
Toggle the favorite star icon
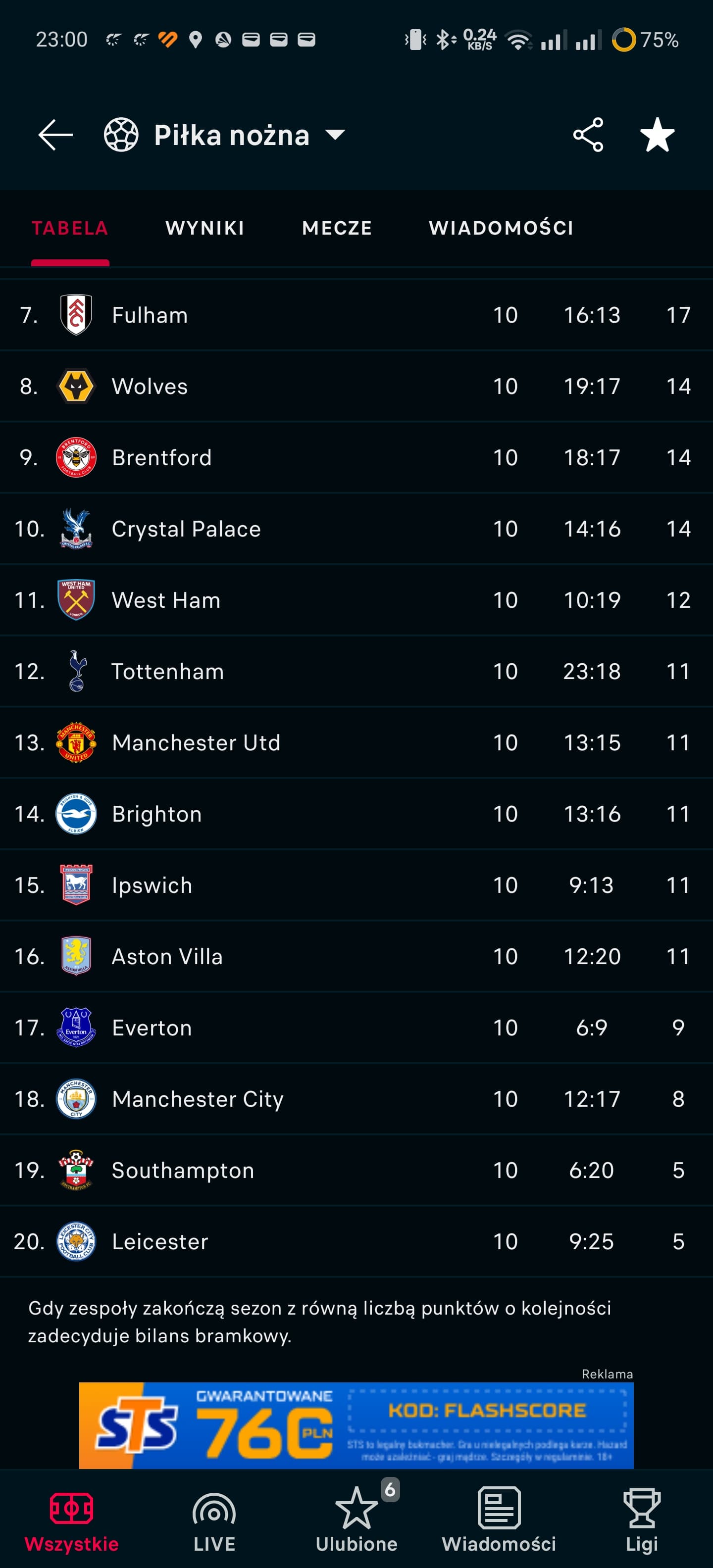pos(658,135)
